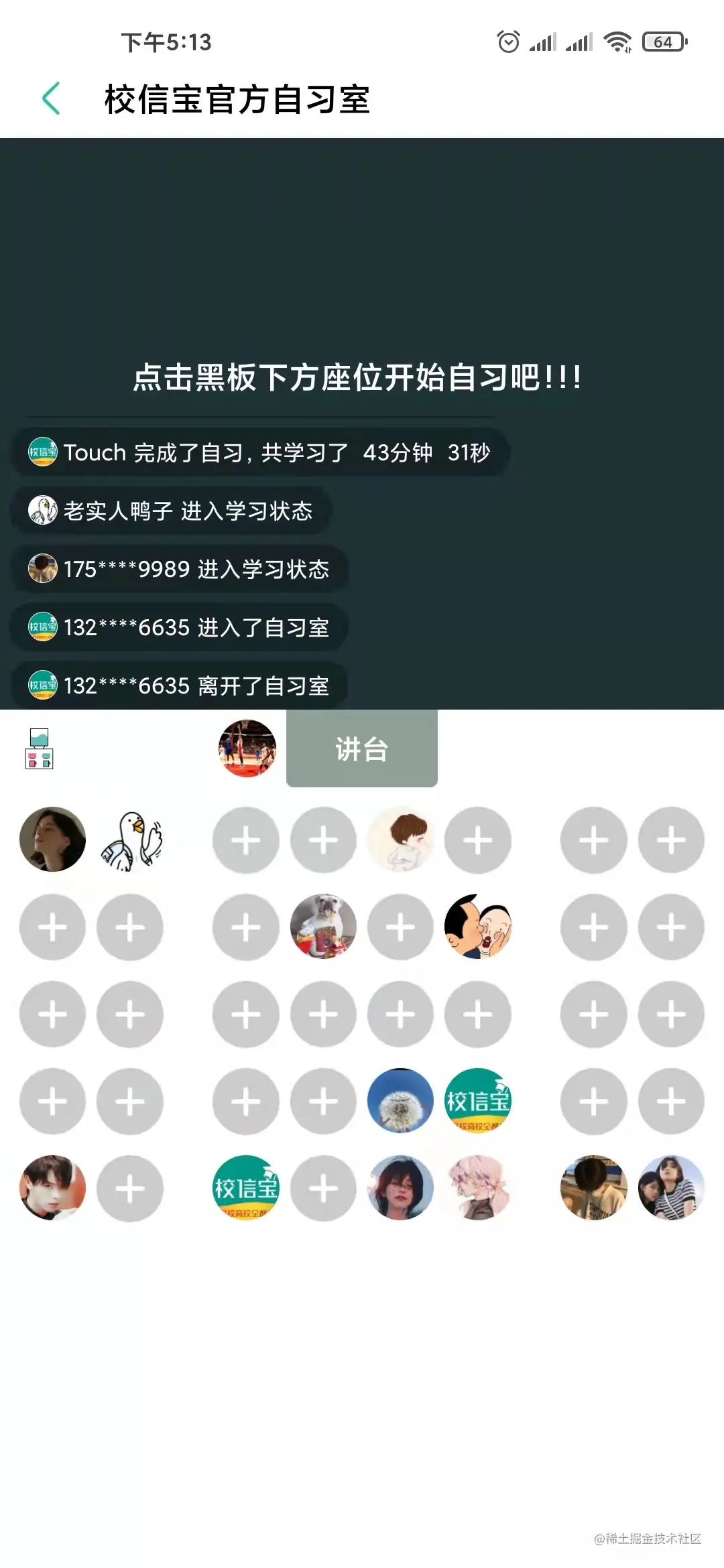Open the pink-haired anime avatar's seat

point(478,1188)
